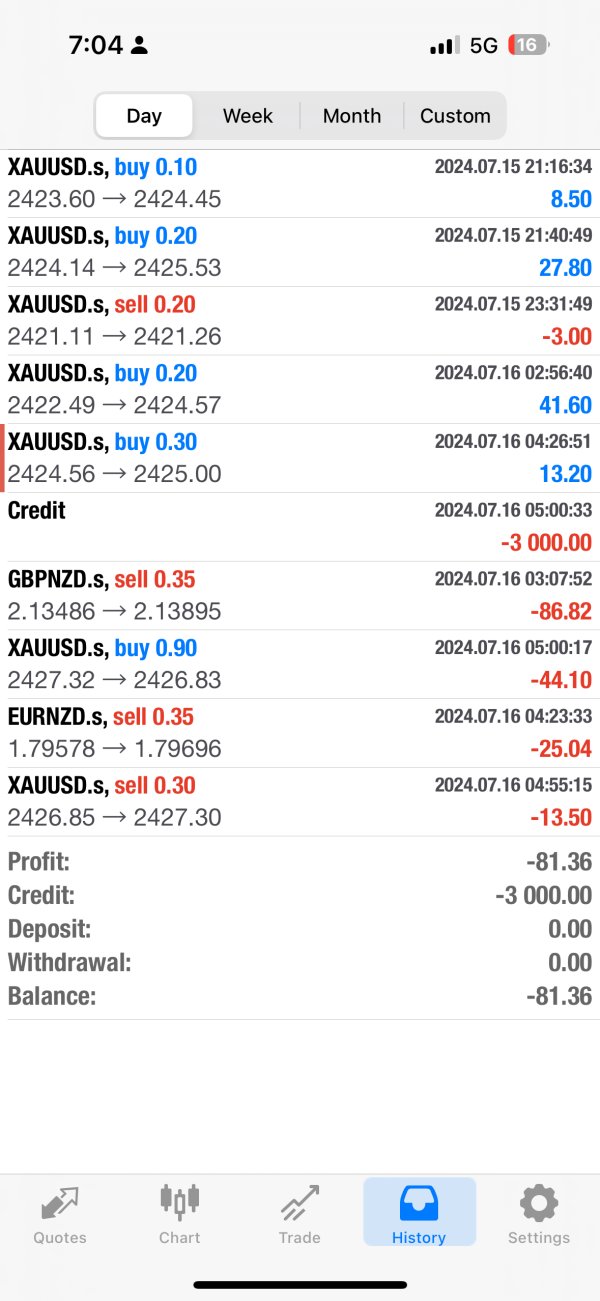
Task: Expand the XAUUSD.s sell 0.30 trade
Action: [300, 802]
